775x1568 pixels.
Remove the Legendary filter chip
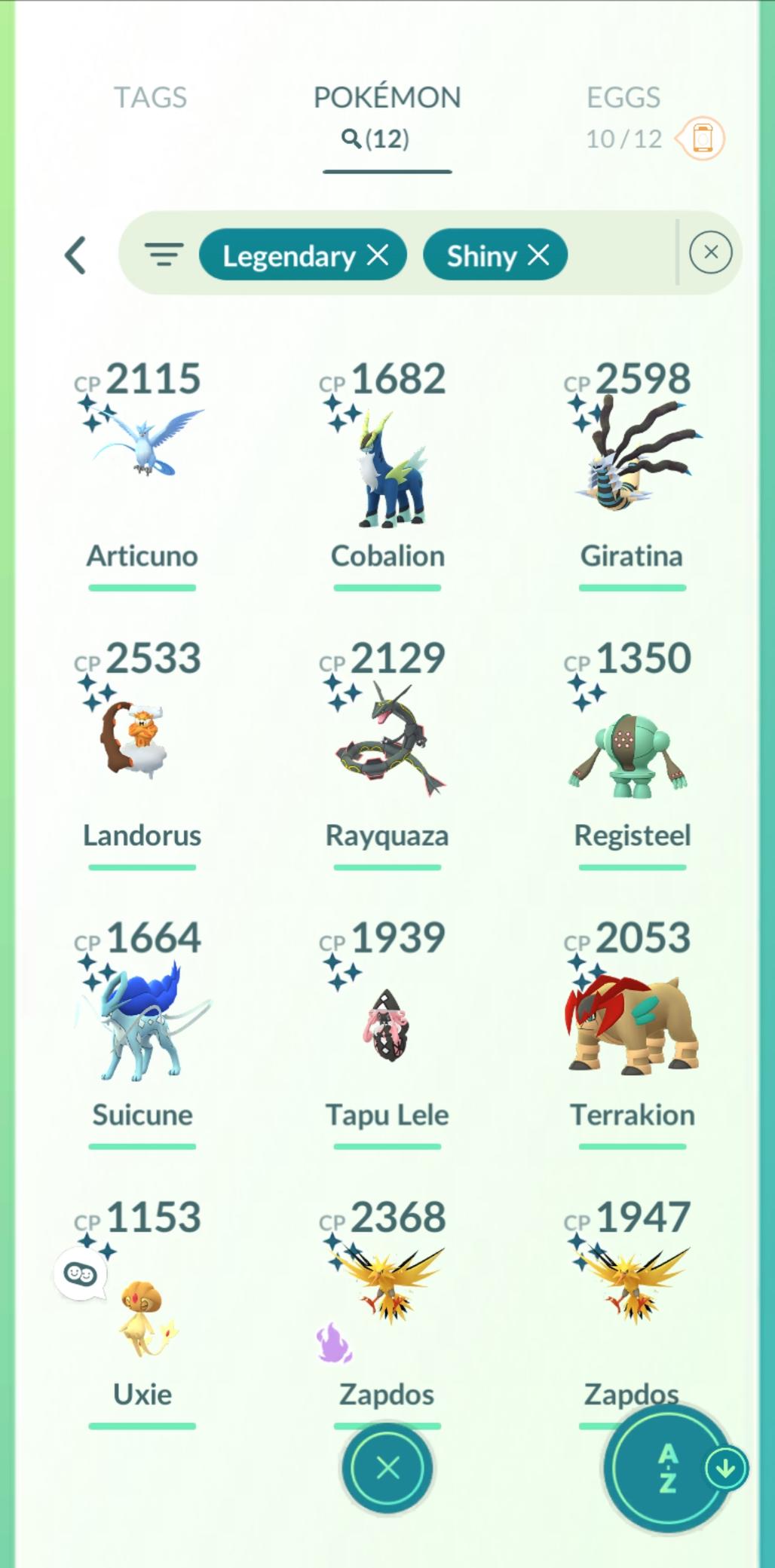378,255
